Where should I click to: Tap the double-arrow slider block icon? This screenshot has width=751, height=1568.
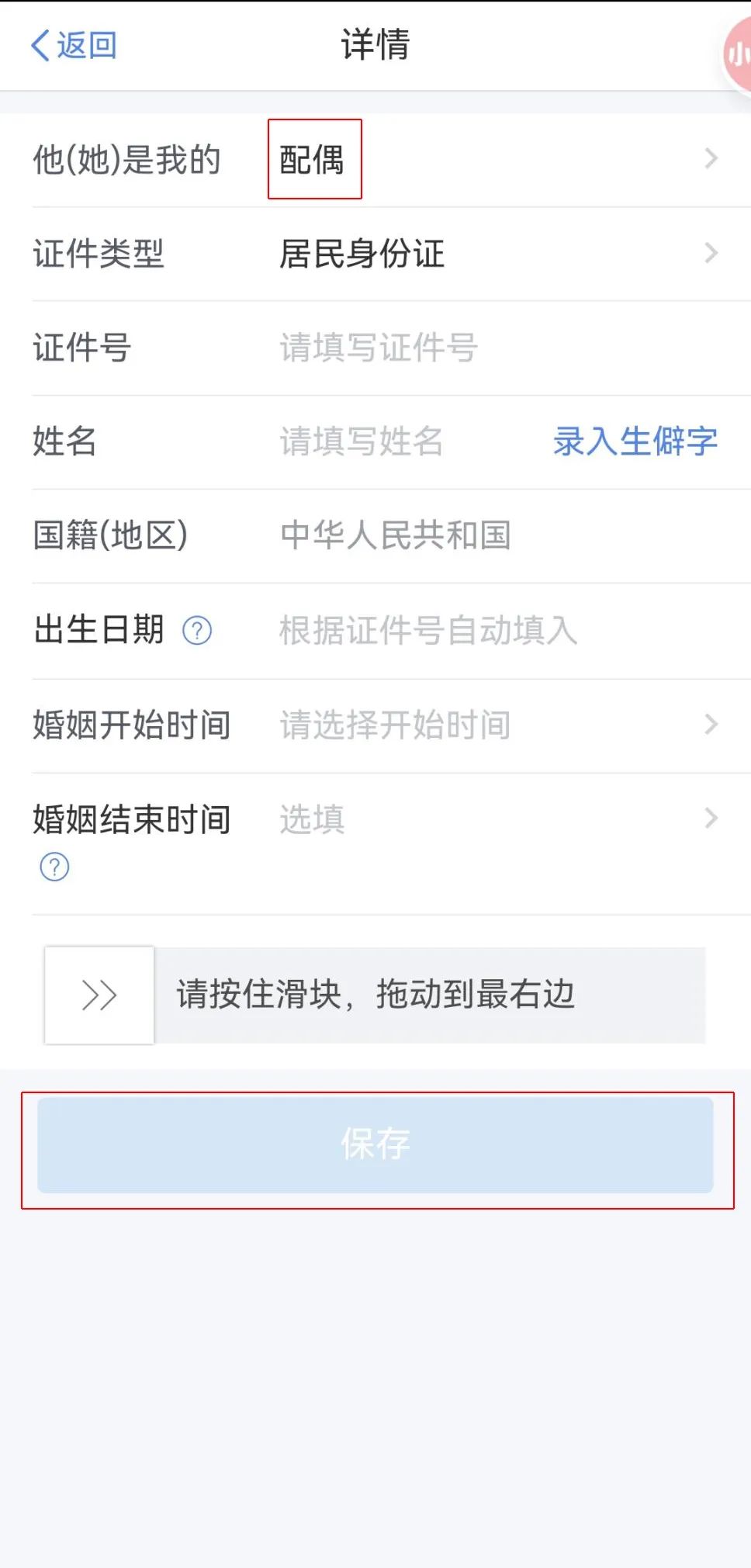[x=99, y=995]
